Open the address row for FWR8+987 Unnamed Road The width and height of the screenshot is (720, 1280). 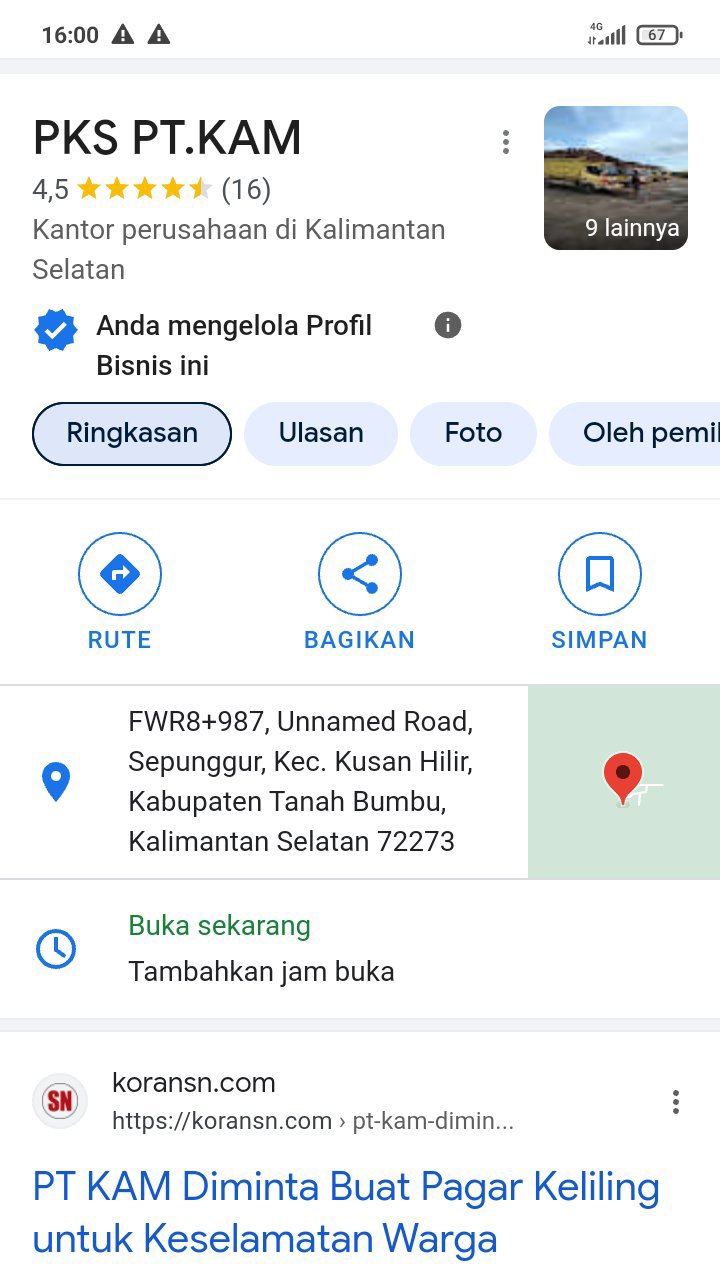pyautogui.click(x=300, y=781)
